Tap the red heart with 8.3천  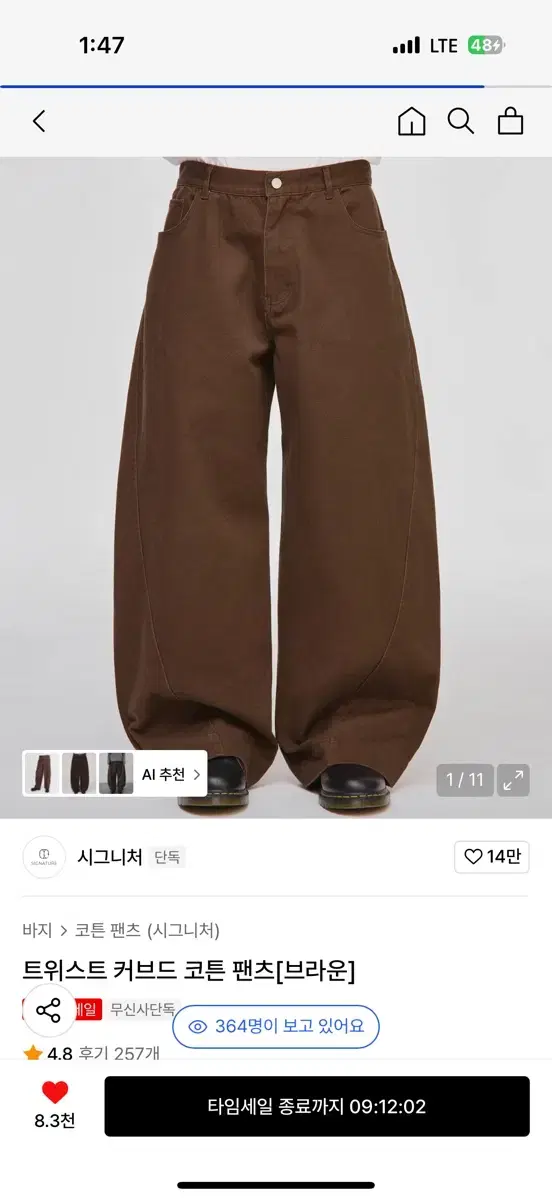click(55, 1105)
